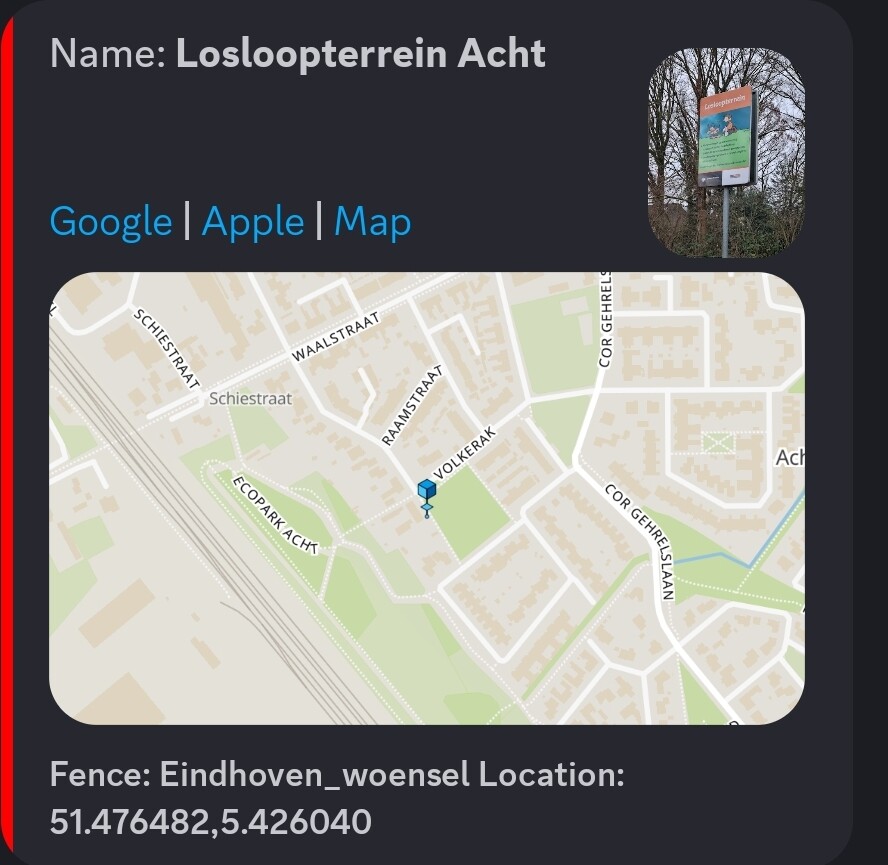The image size is (888, 865).
Task: Enlarge the embedded street map image
Action: pyautogui.click(x=427, y=498)
